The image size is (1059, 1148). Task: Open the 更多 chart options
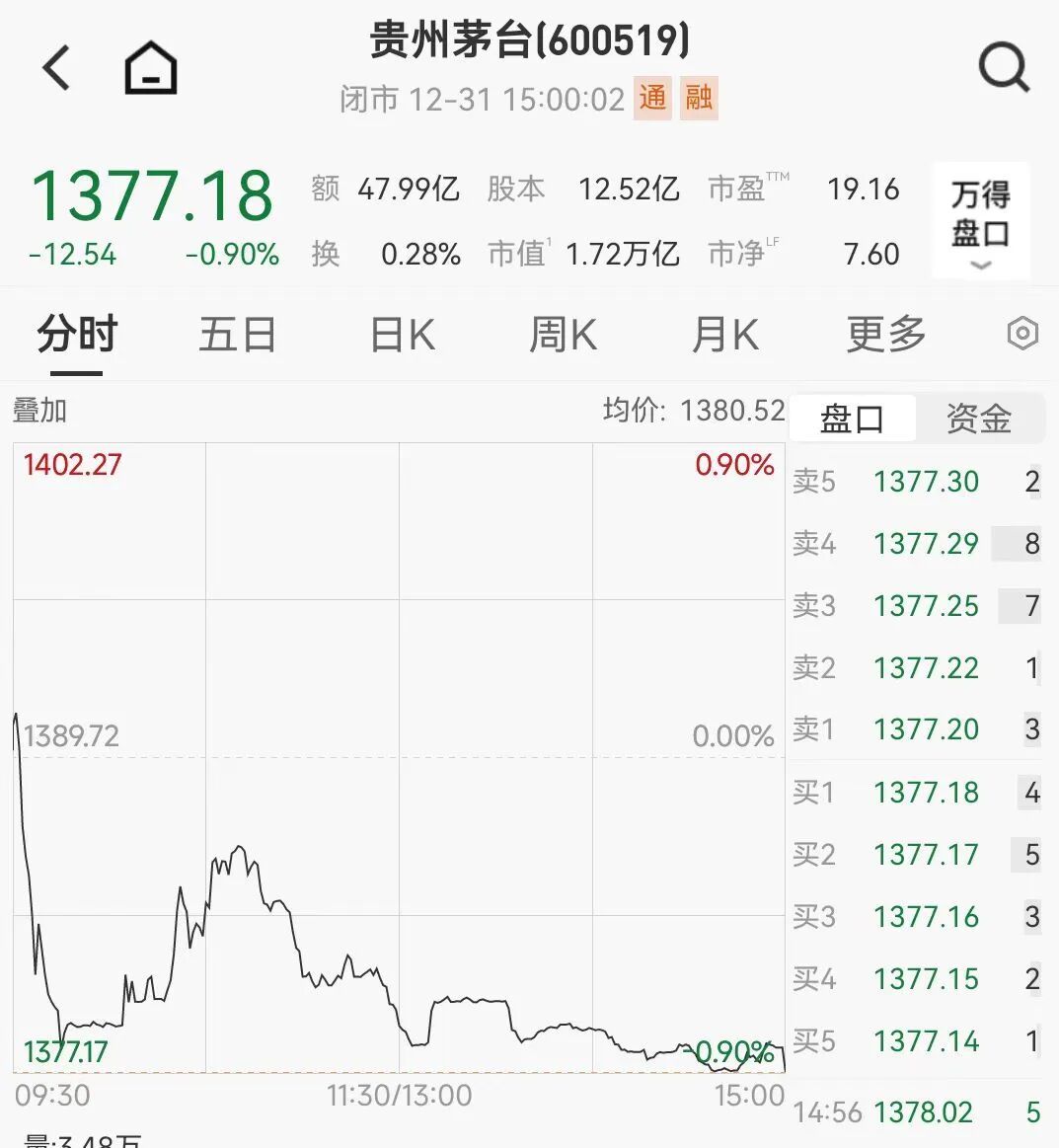[x=885, y=335]
